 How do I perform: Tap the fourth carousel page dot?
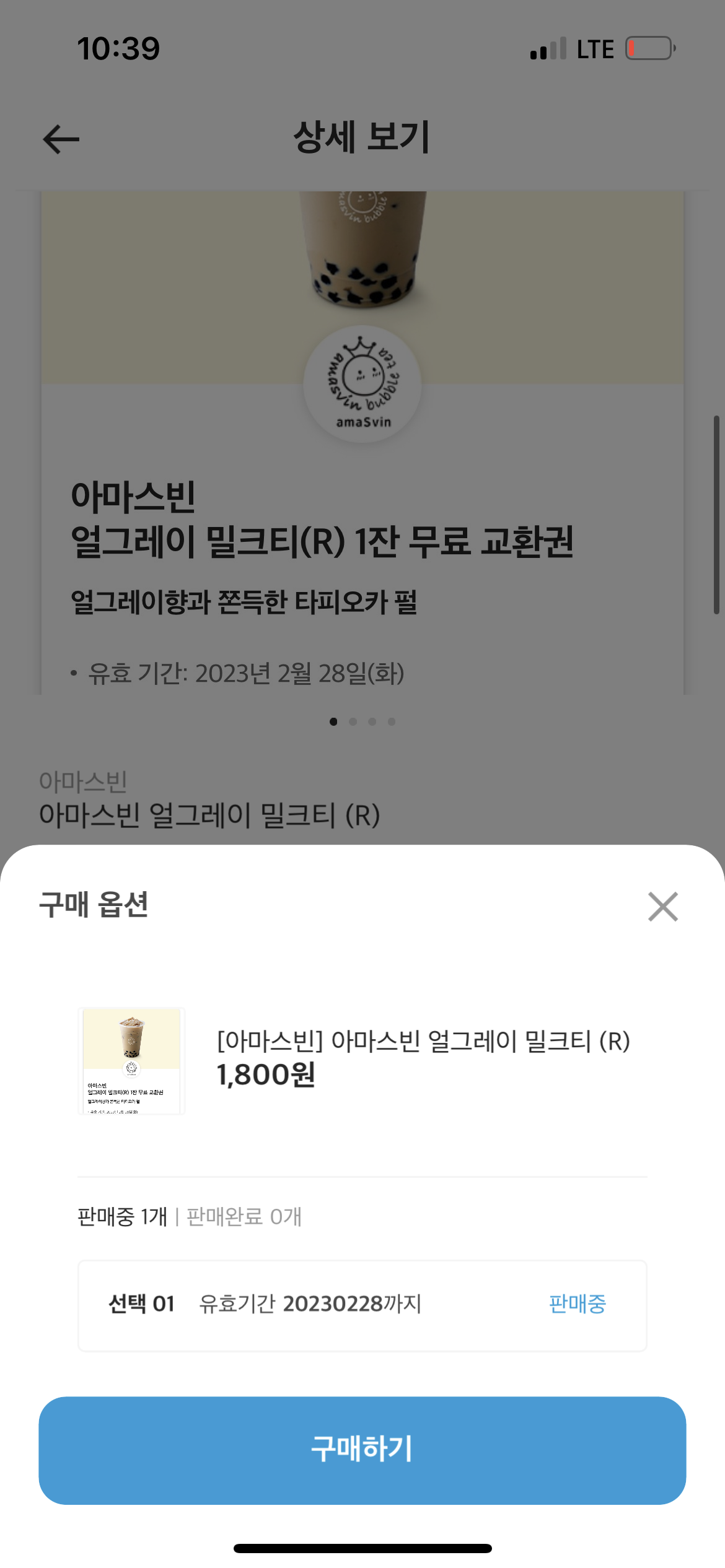[392, 721]
